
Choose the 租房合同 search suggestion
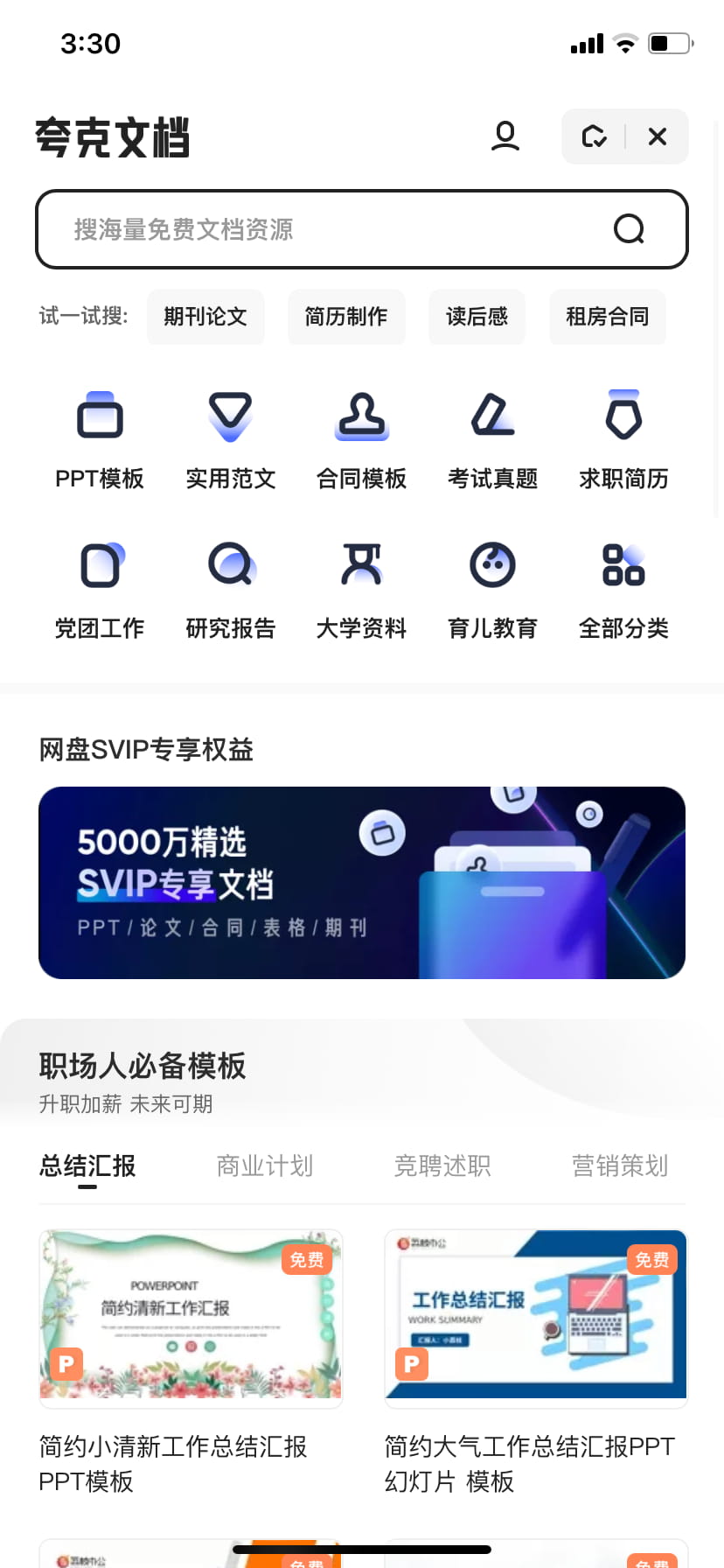pos(607,317)
